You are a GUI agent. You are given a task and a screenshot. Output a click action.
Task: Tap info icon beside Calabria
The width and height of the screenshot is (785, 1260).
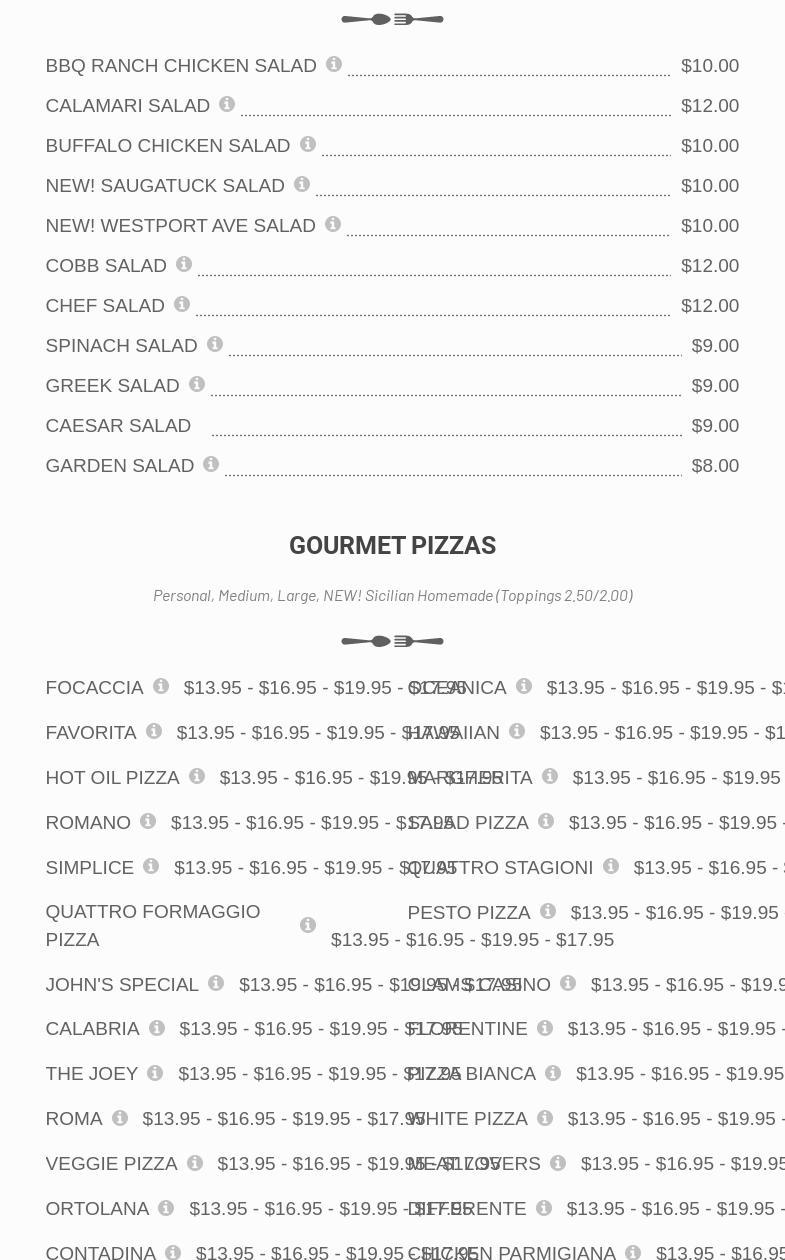coord(157,1028)
